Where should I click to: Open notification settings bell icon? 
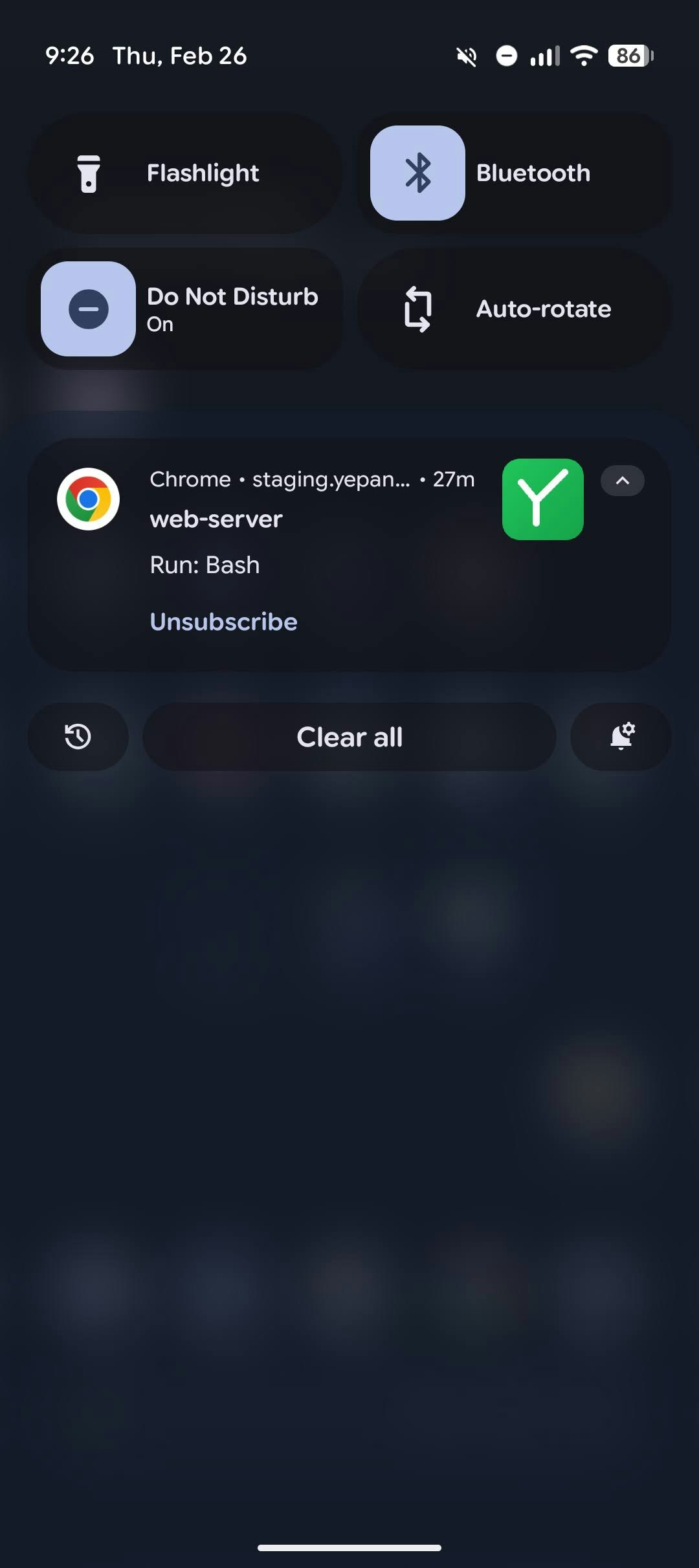pyautogui.click(x=621, y=737)
